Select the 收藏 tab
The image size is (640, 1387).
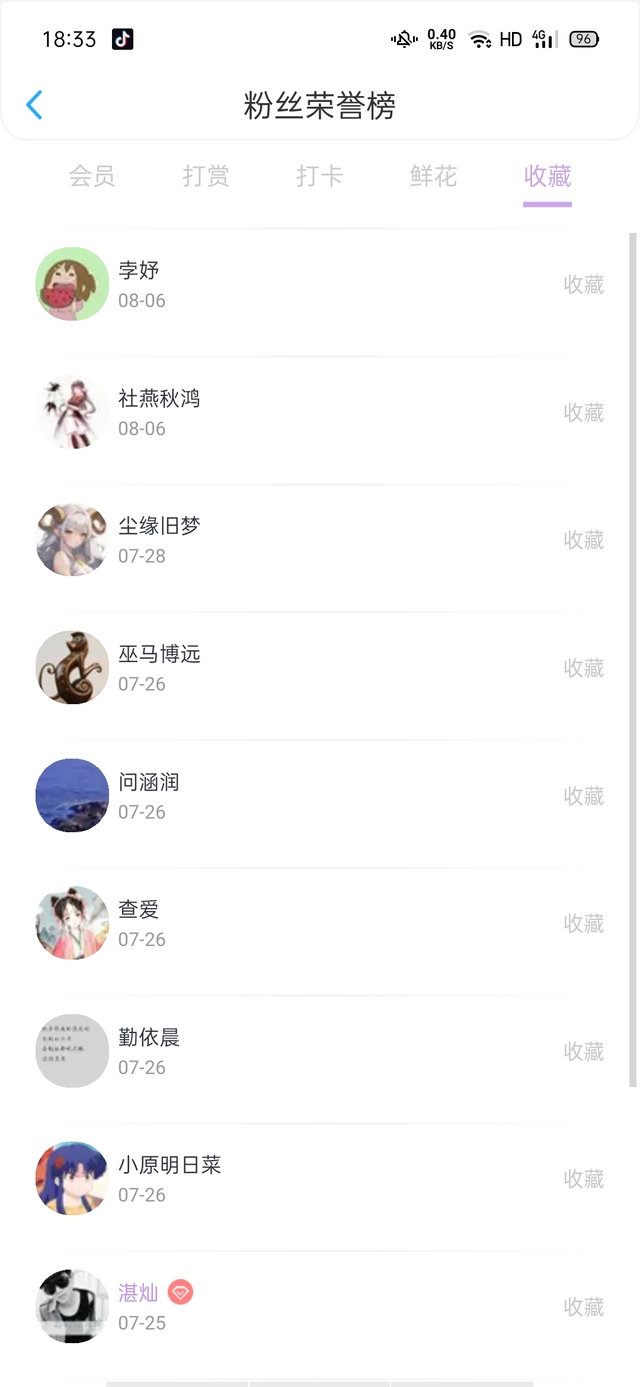point(547,177)
